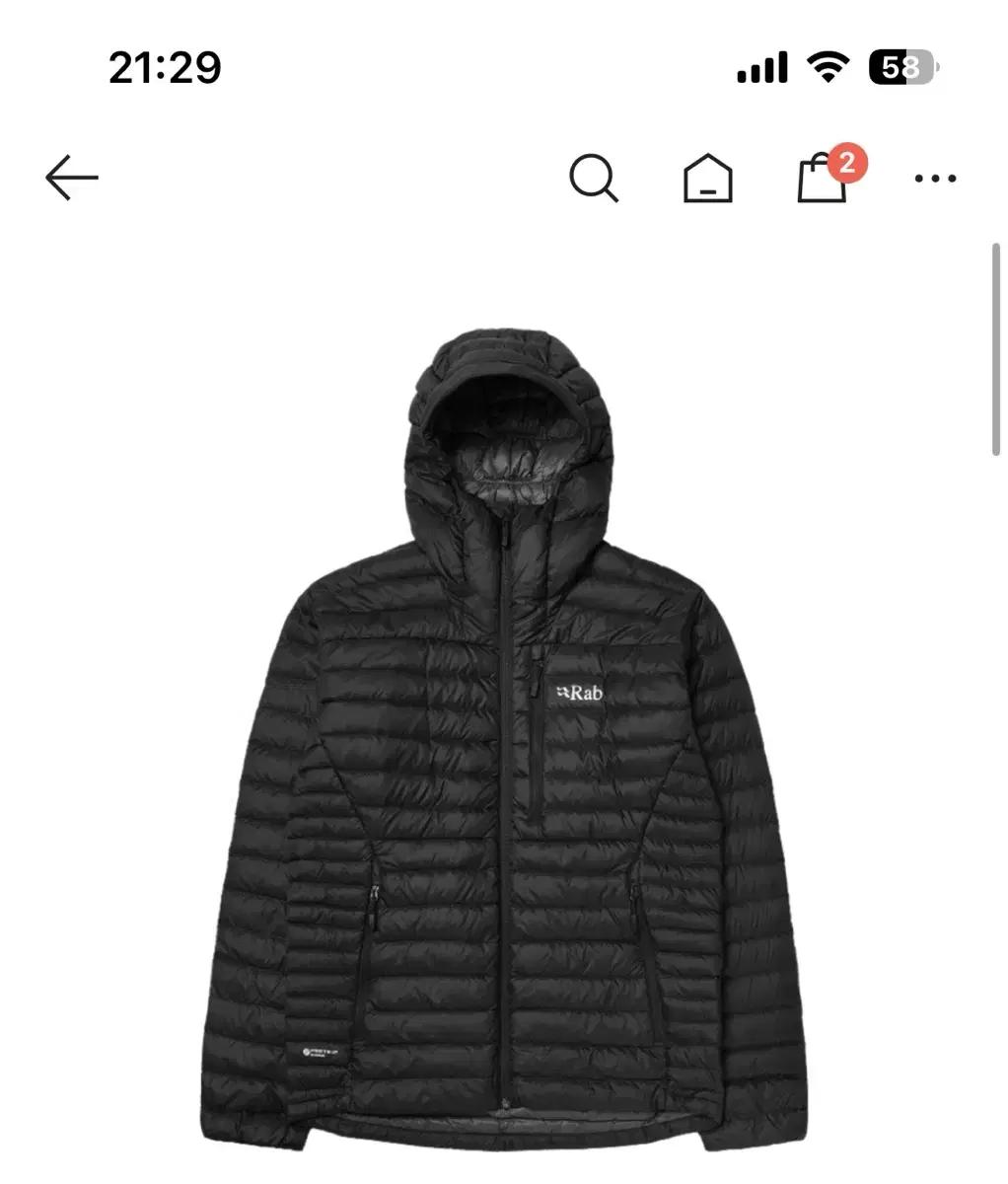Open the overflow menu via ellipsis
The image size is (1008, 1184).
point(935,179)
